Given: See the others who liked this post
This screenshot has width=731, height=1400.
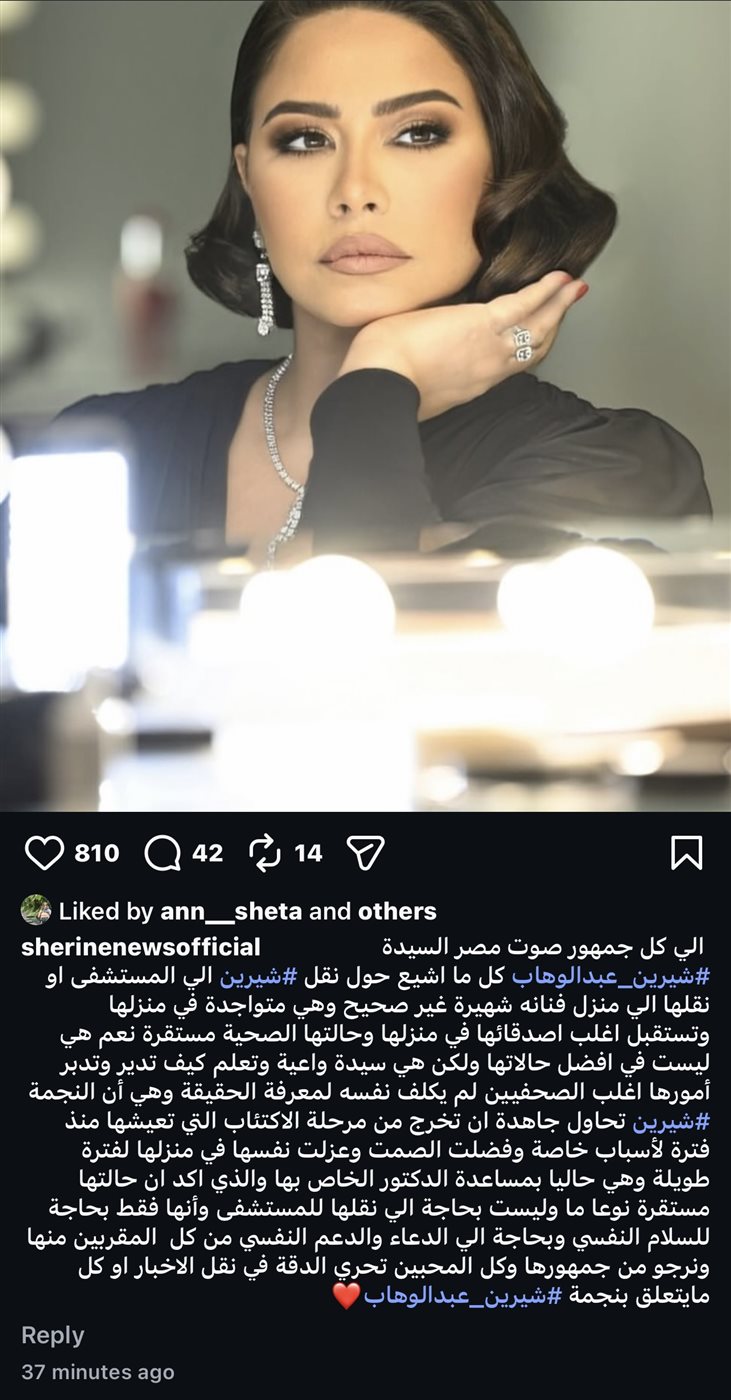Looking at the screenshot, I should (x=398, y=911).
